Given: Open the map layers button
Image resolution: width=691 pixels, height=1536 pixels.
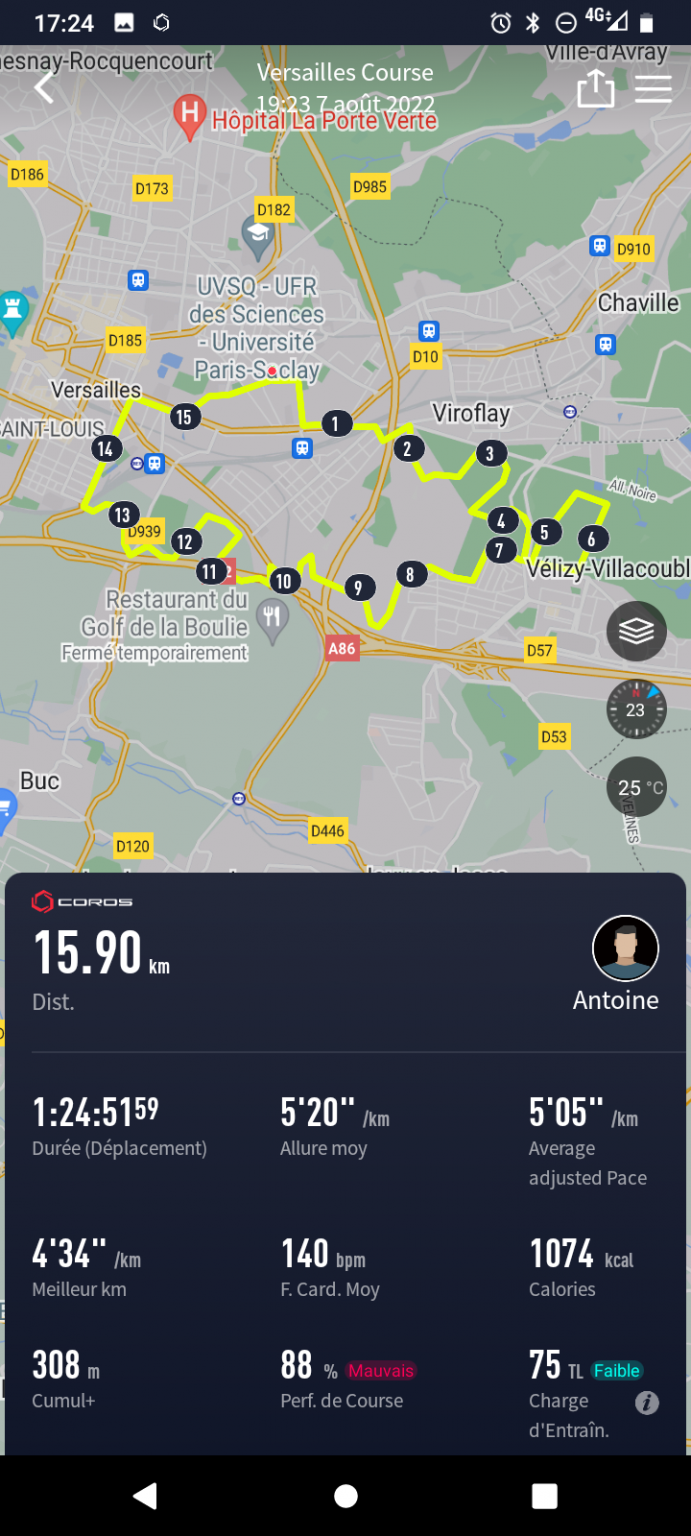Looking at the screenshot, I should [636, 631].
